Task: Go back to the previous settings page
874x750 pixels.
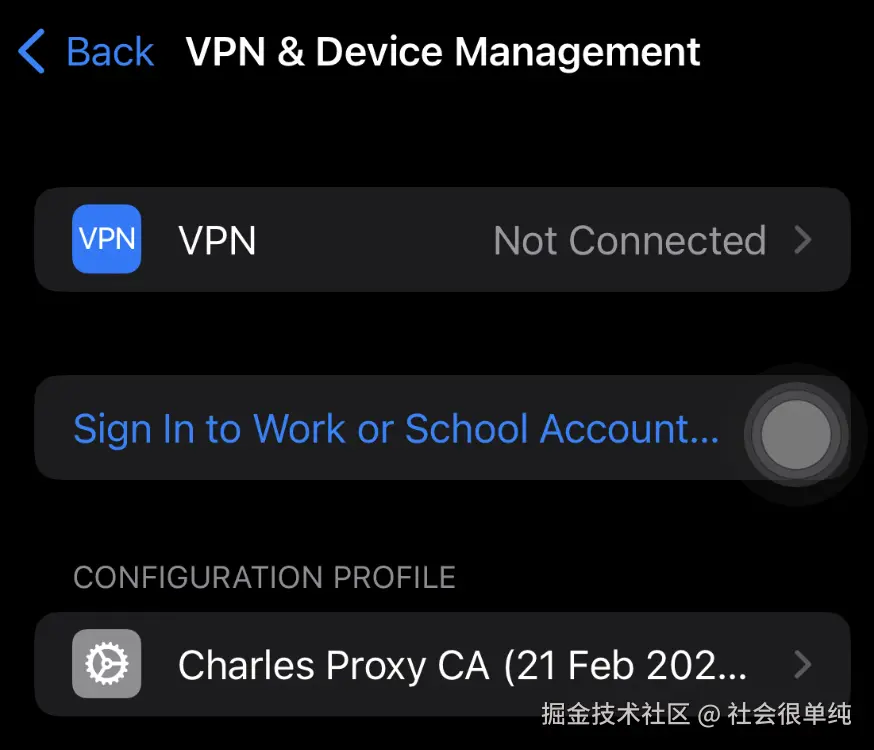Action: (87, 52)
